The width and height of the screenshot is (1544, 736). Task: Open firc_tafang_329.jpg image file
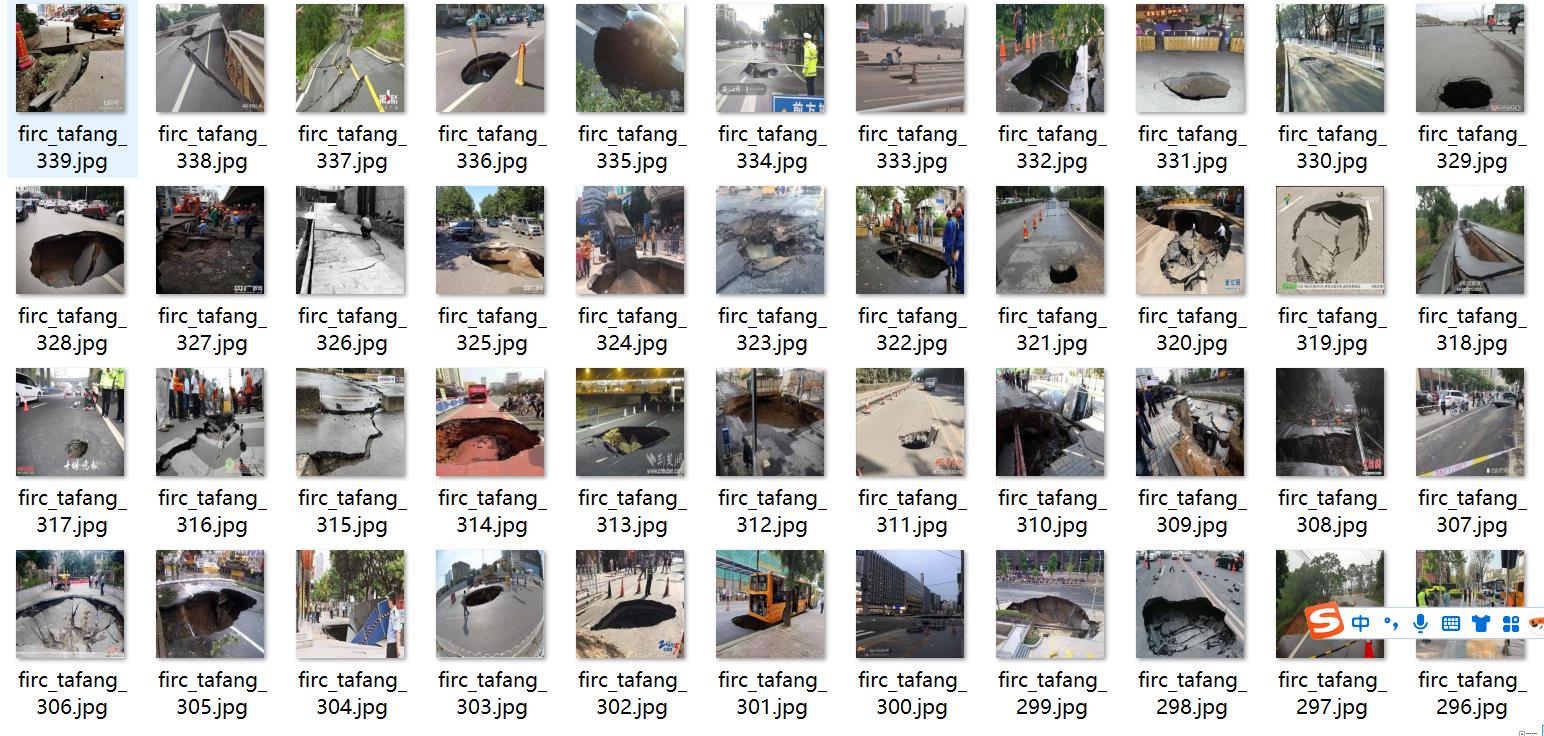pos(1470,58)
